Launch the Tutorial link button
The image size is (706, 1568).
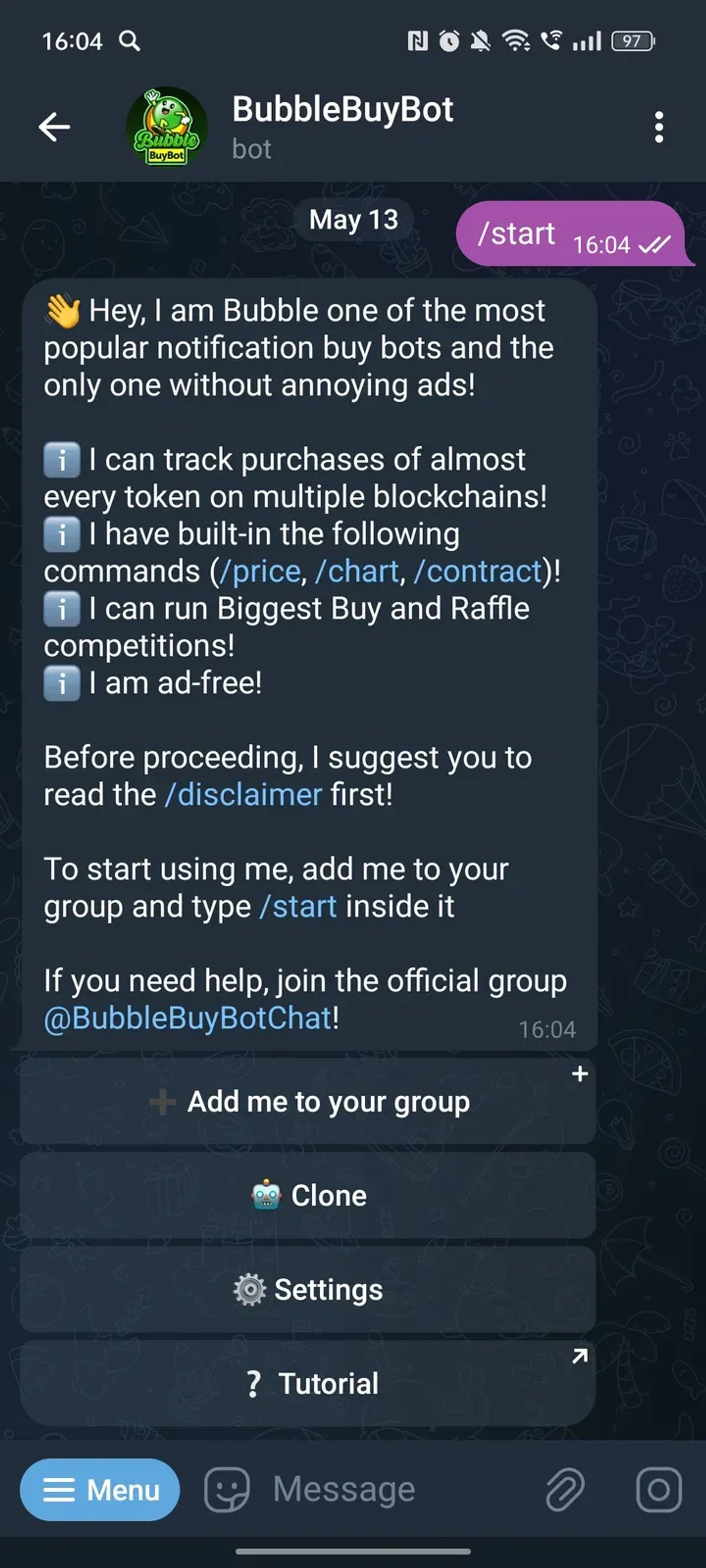tap(314, 1383)
